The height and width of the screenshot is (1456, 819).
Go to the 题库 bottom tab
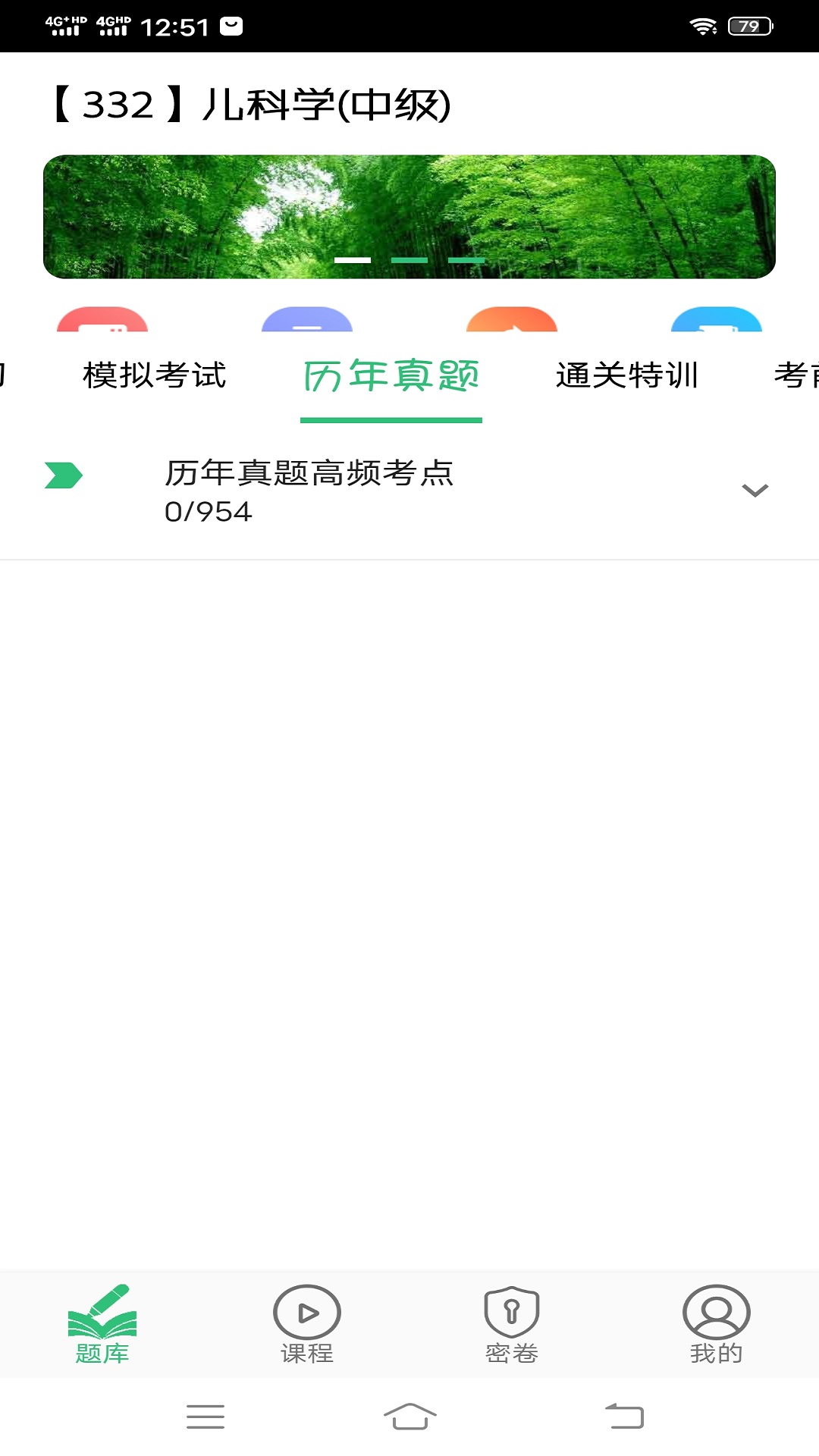click(102, 1325)
